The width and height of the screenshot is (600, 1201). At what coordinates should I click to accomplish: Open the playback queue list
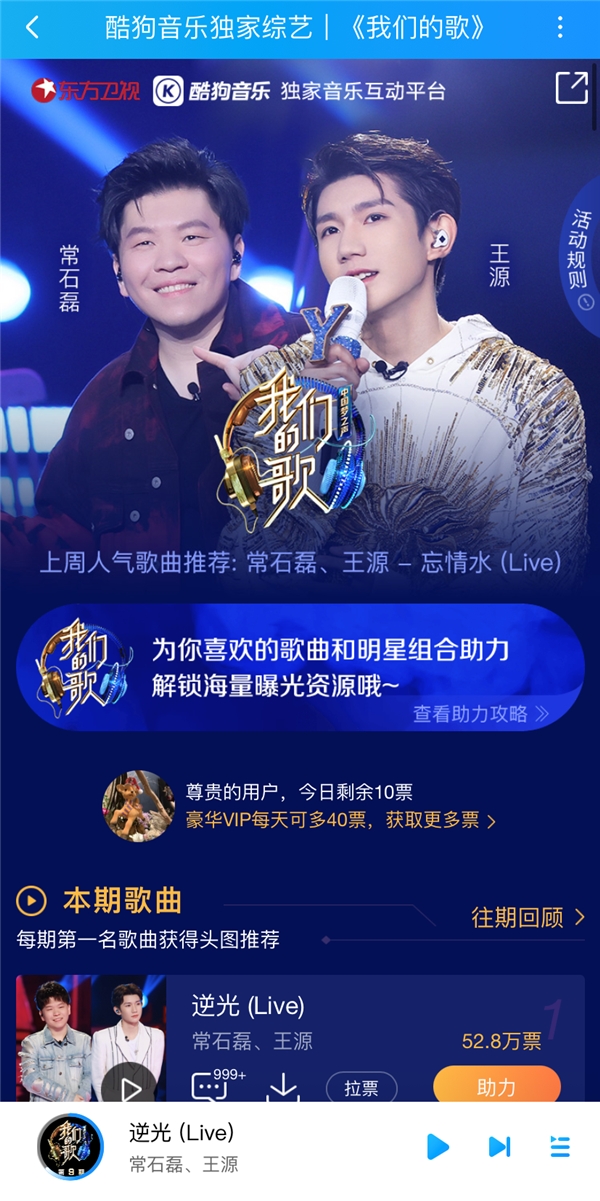coord(560,1147)
